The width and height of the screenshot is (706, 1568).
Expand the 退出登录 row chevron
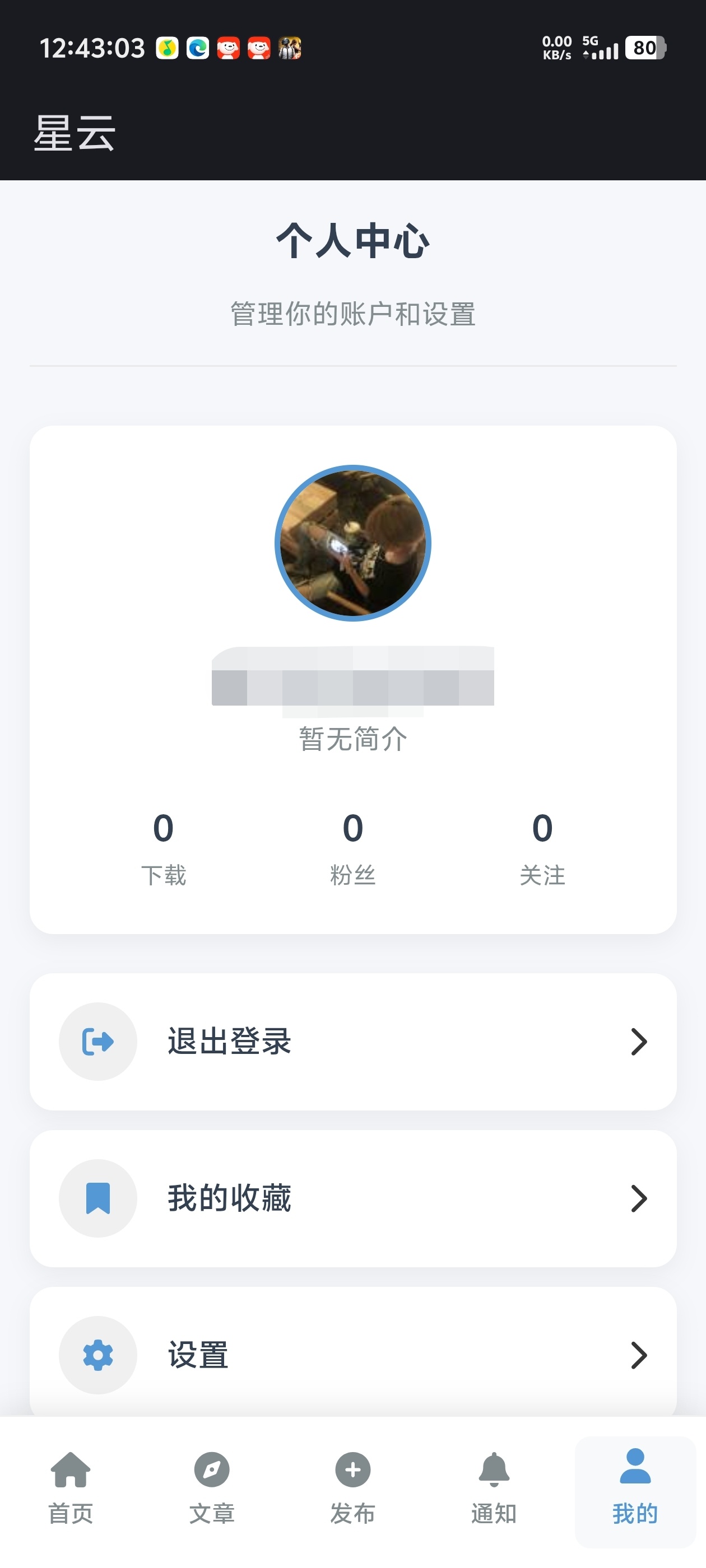click(639, 1041)
